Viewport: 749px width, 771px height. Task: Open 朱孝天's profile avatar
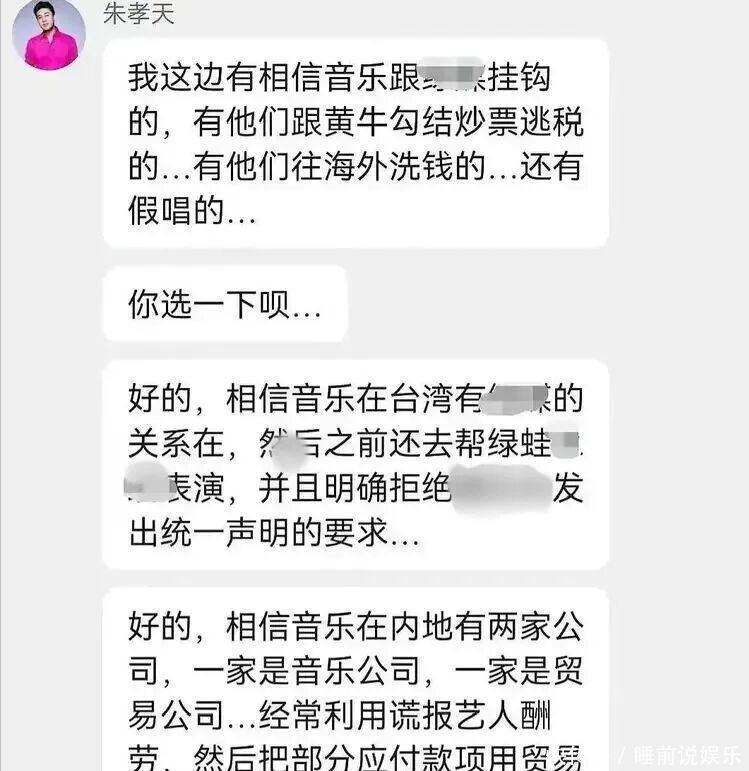pos(48,34)
